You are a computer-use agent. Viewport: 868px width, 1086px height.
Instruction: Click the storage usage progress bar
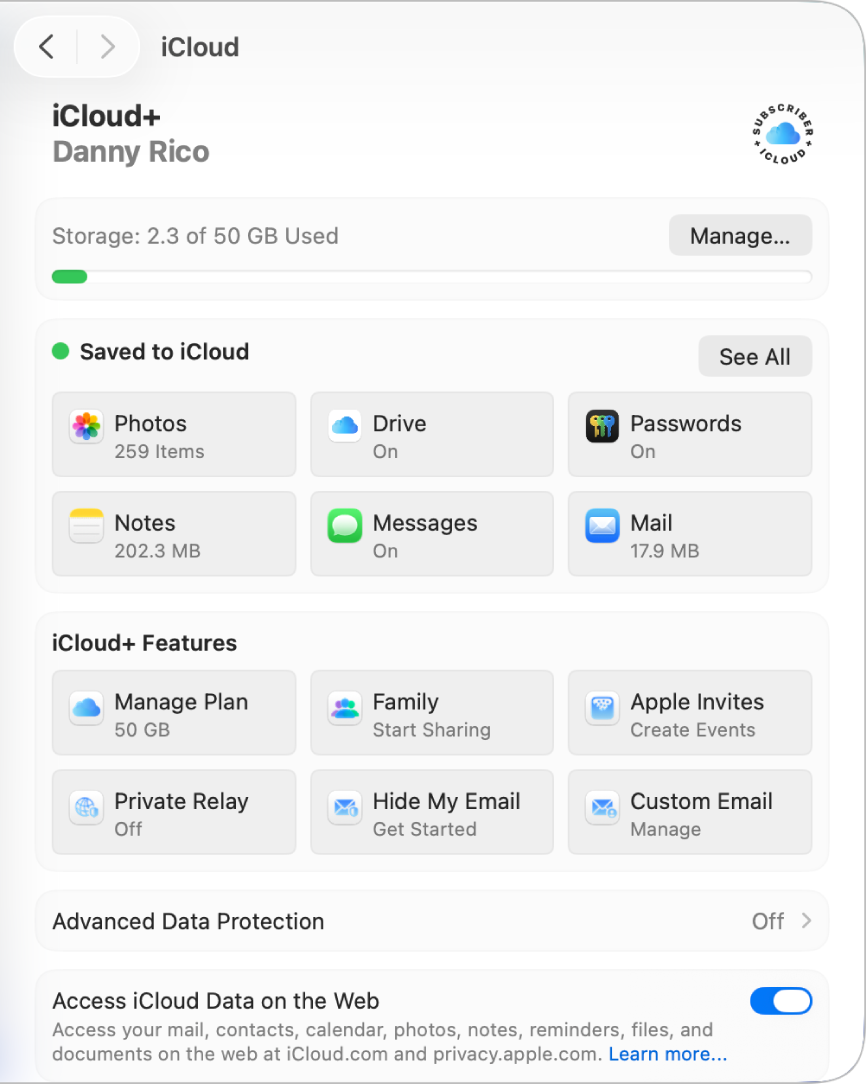coord(432,276)
